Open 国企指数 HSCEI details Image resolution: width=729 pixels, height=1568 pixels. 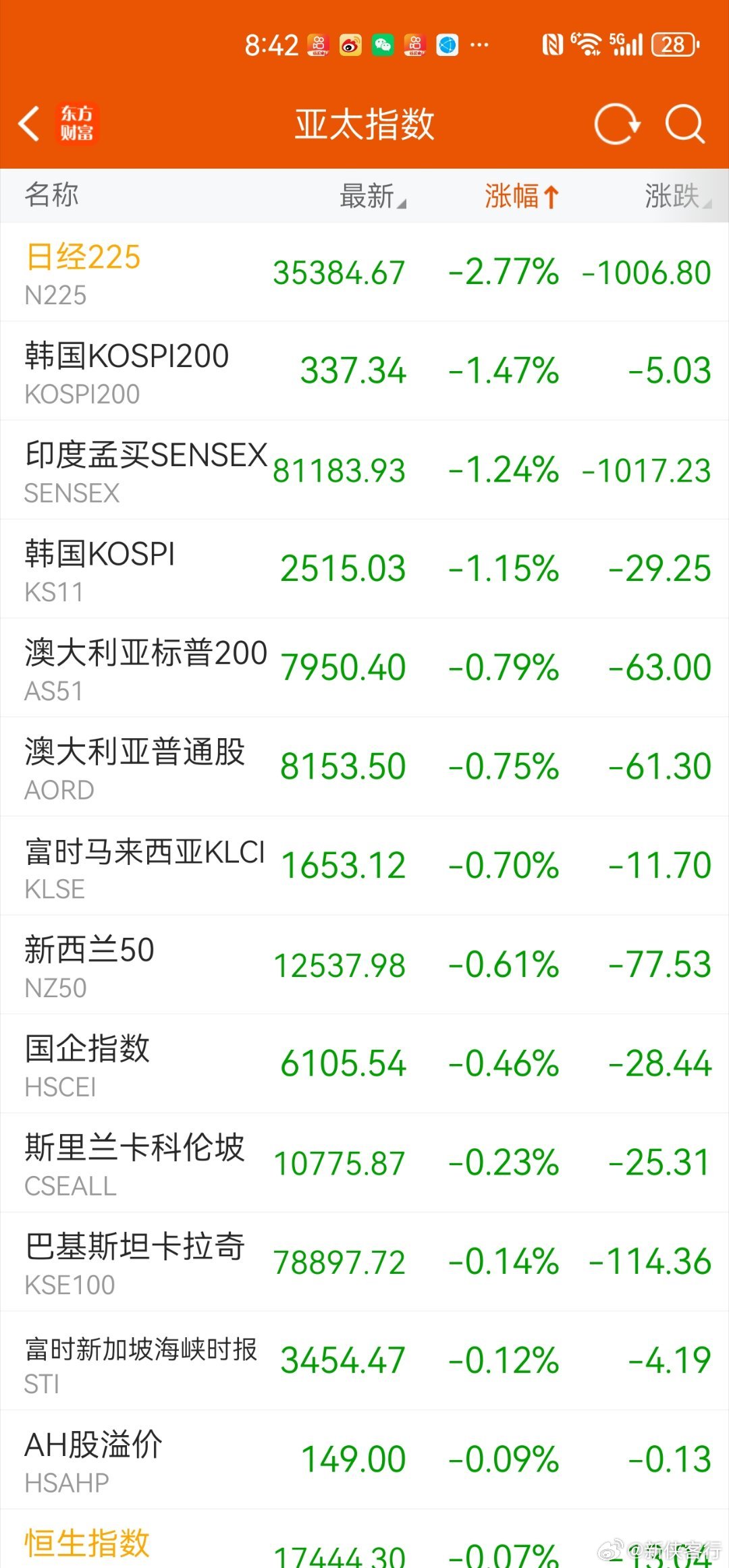click(364, 1064)
